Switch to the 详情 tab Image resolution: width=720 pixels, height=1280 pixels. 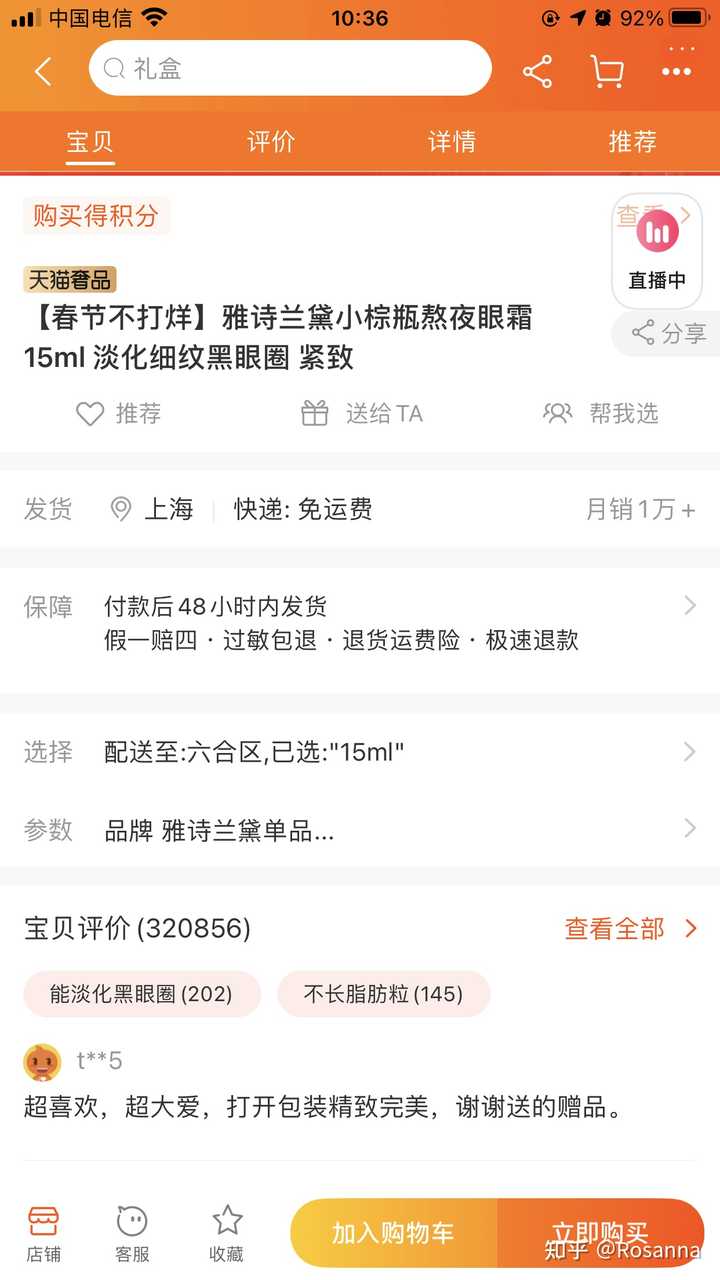coord(452,142)
